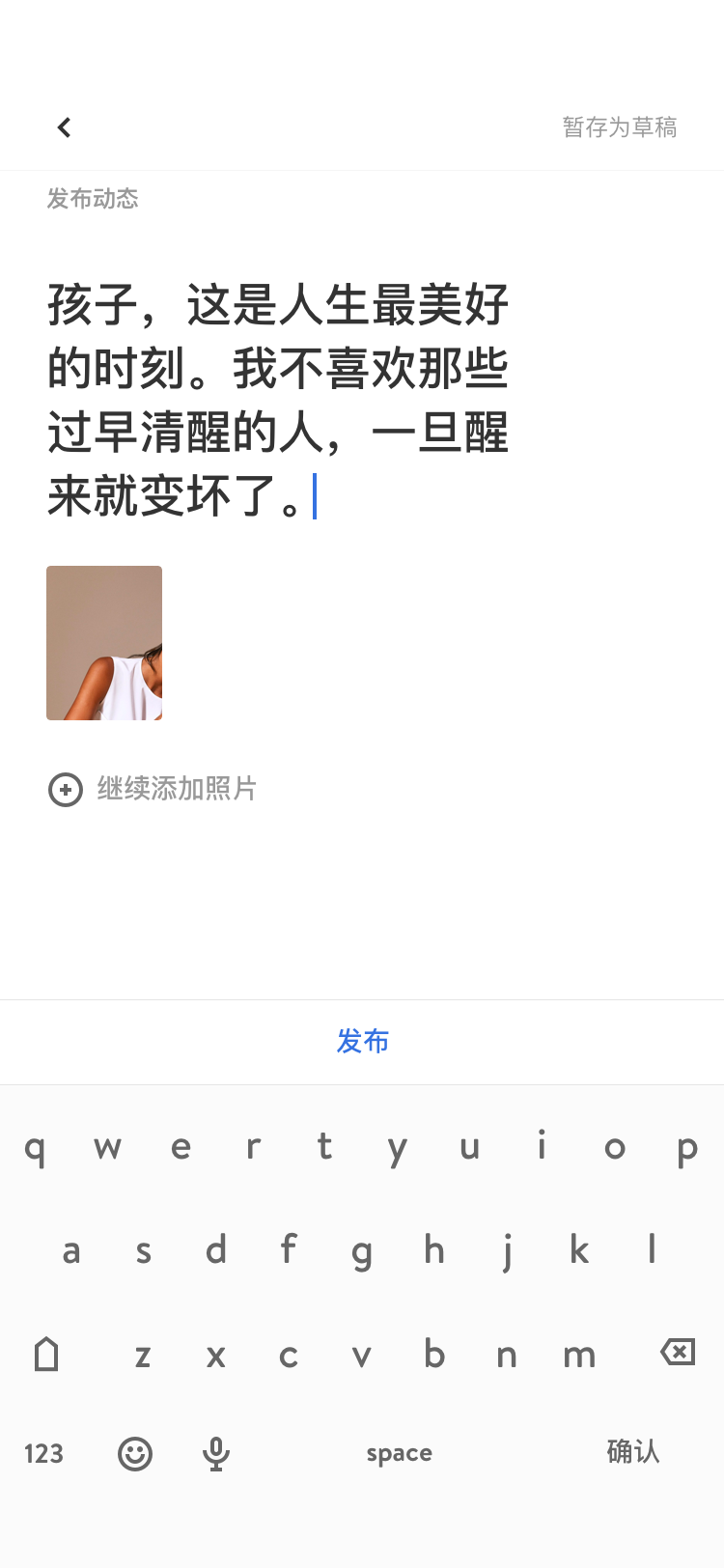
Task: Toggle the keyboard shift key
Action: (x=46, y=1354)
